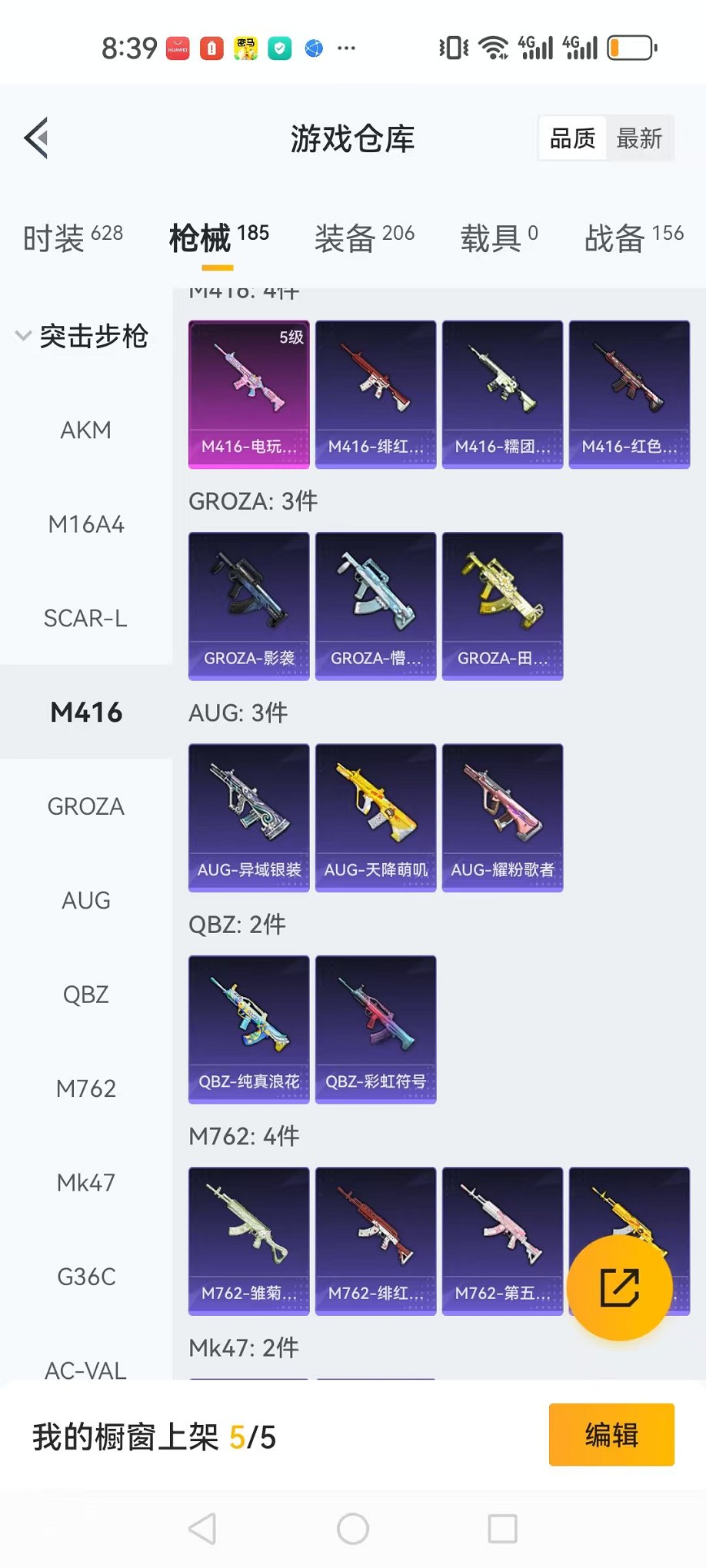The height and width of the screenshot is (1568, 706).
Task: View the AUG-耀粉歌者 skin
Action: 502,817
